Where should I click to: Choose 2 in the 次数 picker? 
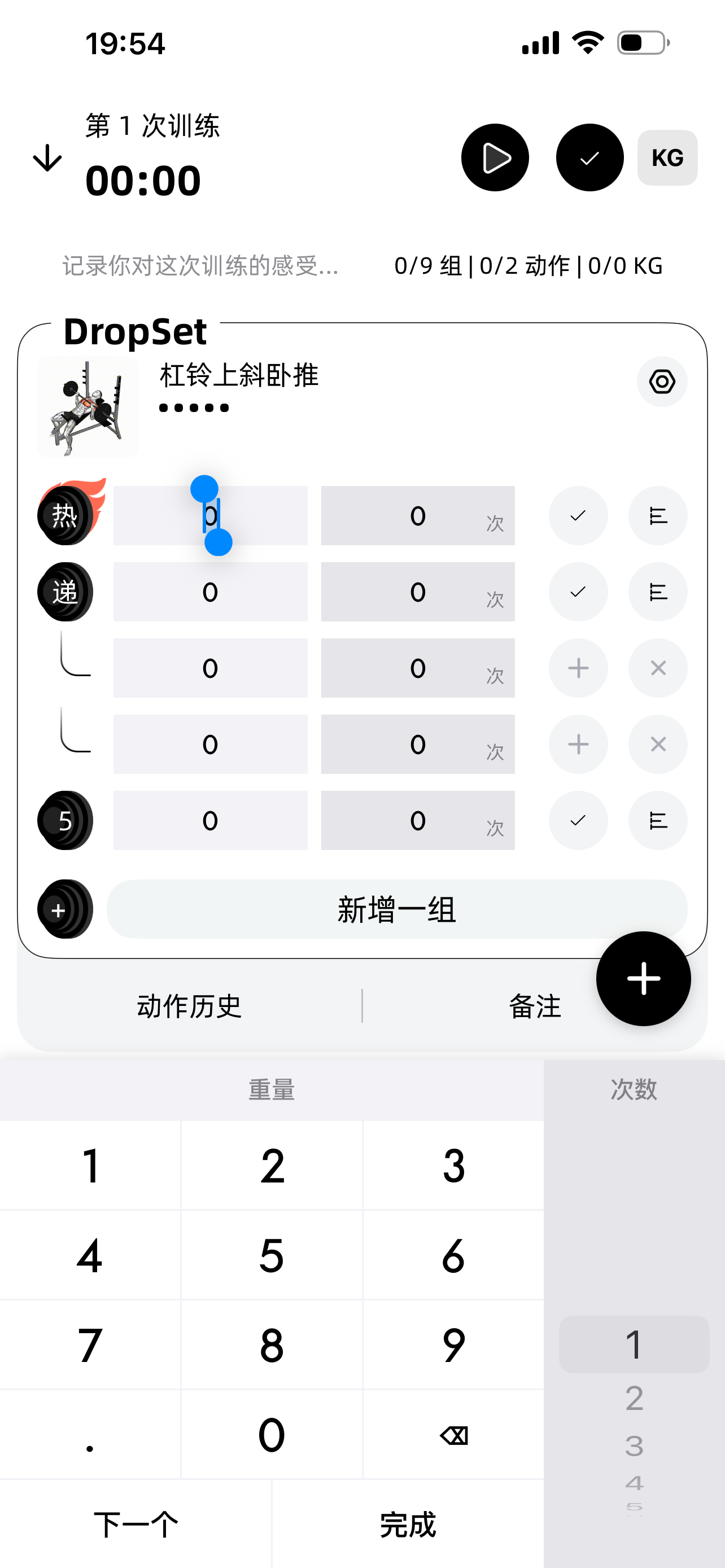[634, 1398]
